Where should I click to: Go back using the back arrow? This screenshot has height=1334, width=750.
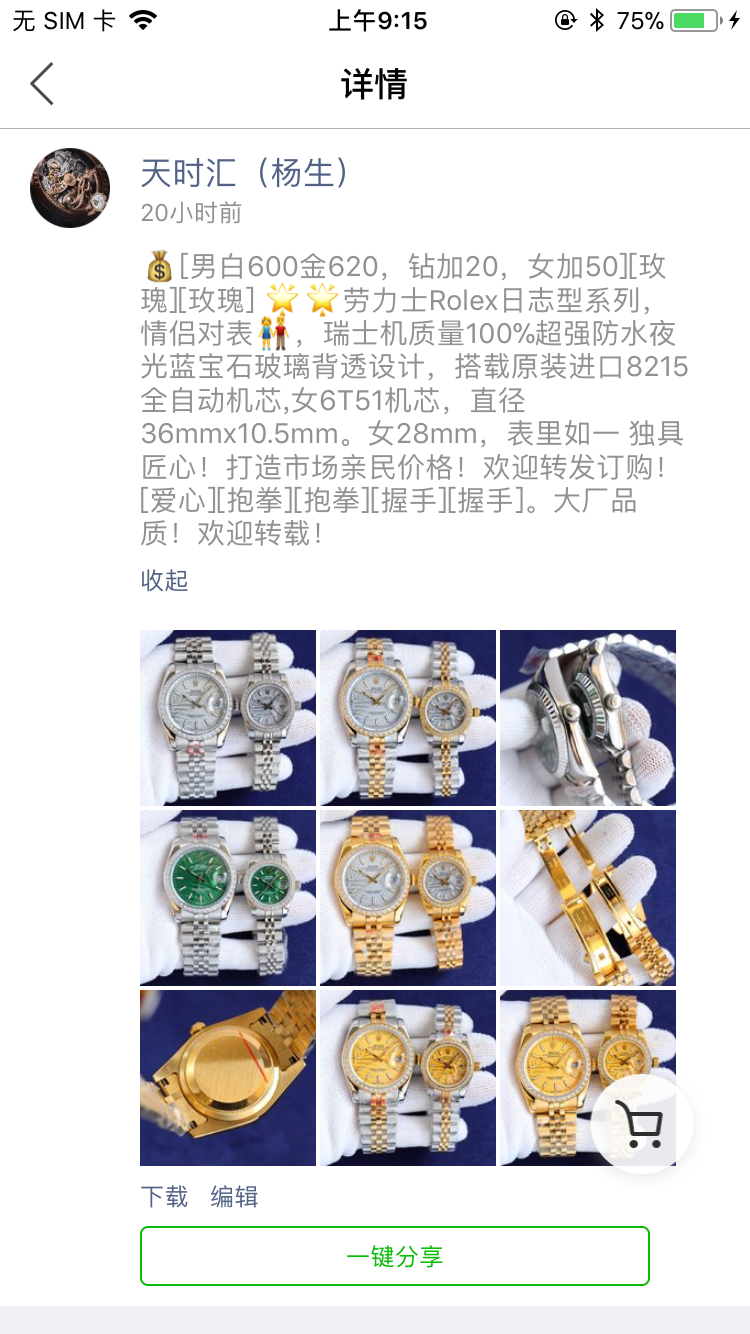click(x=42, y=84)
